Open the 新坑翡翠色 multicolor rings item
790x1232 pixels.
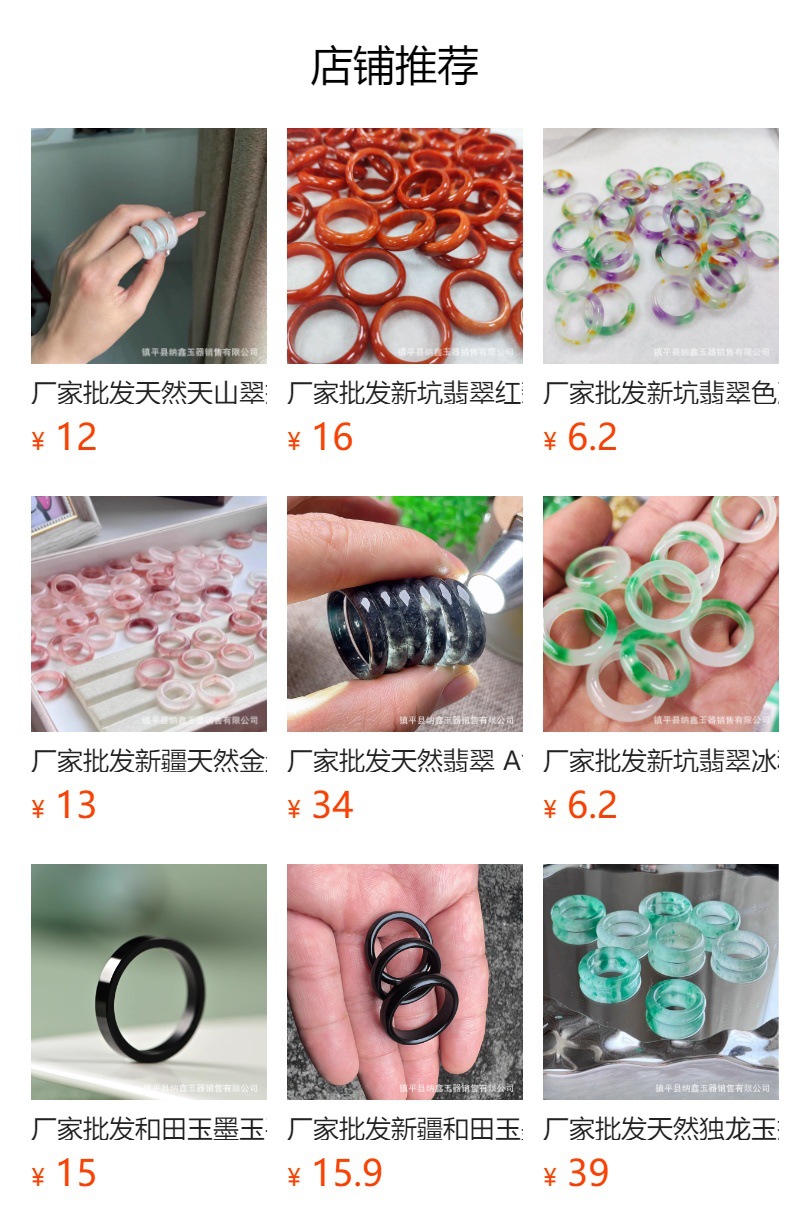pos(660,246)
